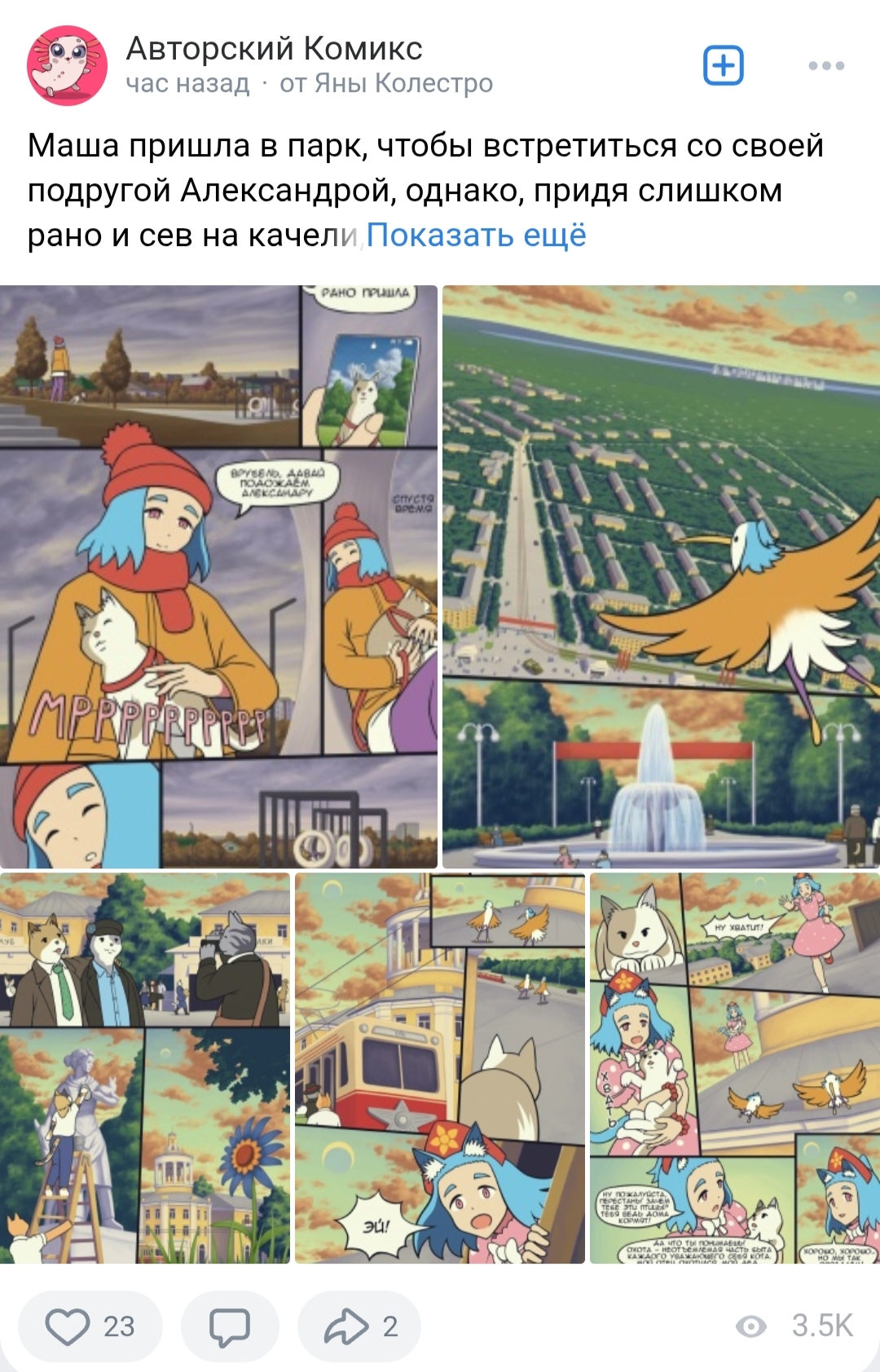This screenshot has width=880, height=1372.
Task: Open the Авторский Комикс community name
Action: click(x=275, y=49)
